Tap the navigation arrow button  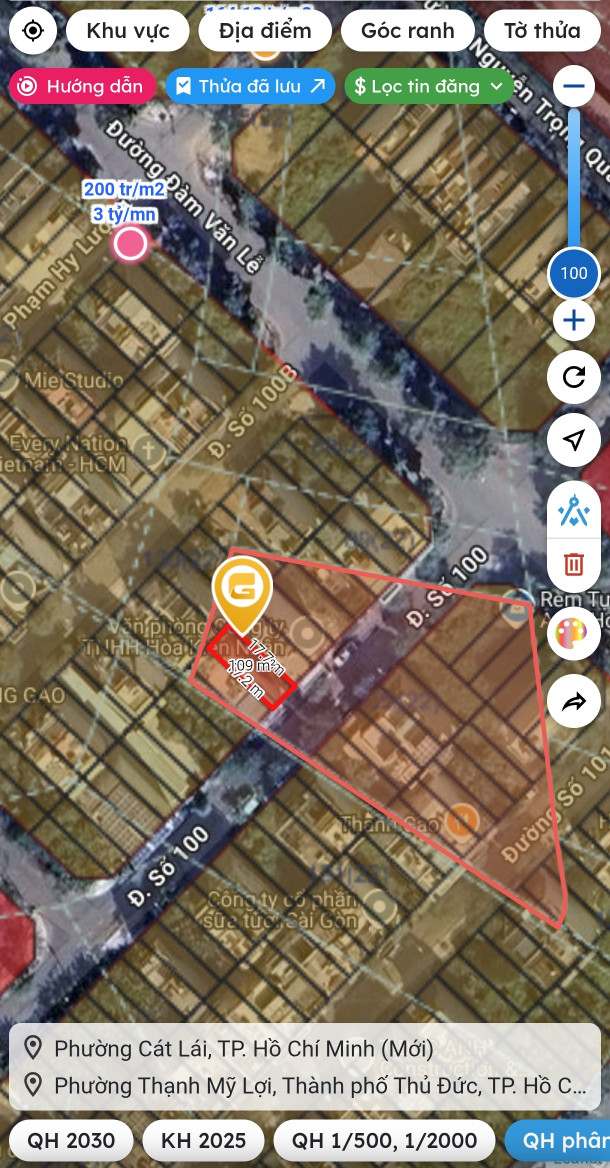tap(573, 440)
